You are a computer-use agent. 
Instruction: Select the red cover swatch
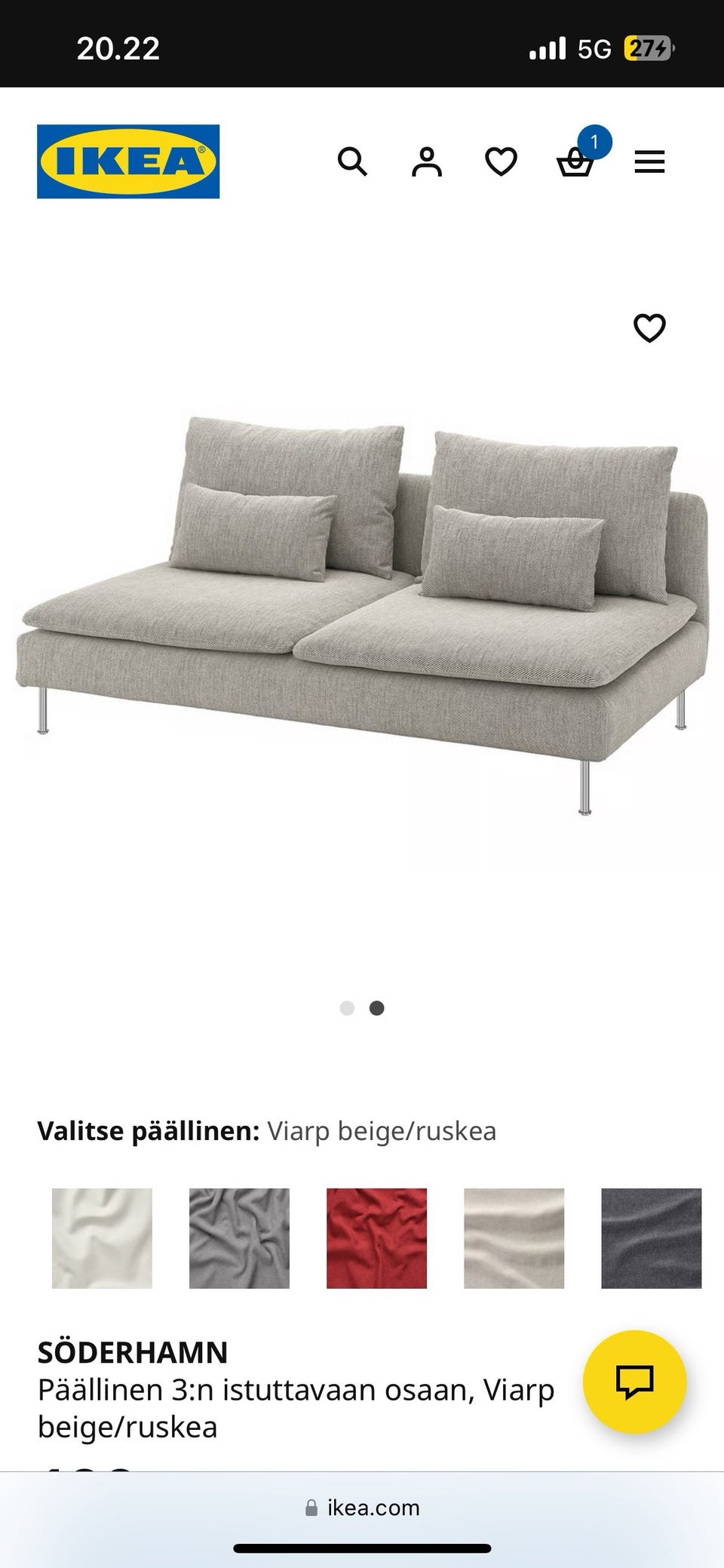pyautogui.click(x=376, y=1238)
